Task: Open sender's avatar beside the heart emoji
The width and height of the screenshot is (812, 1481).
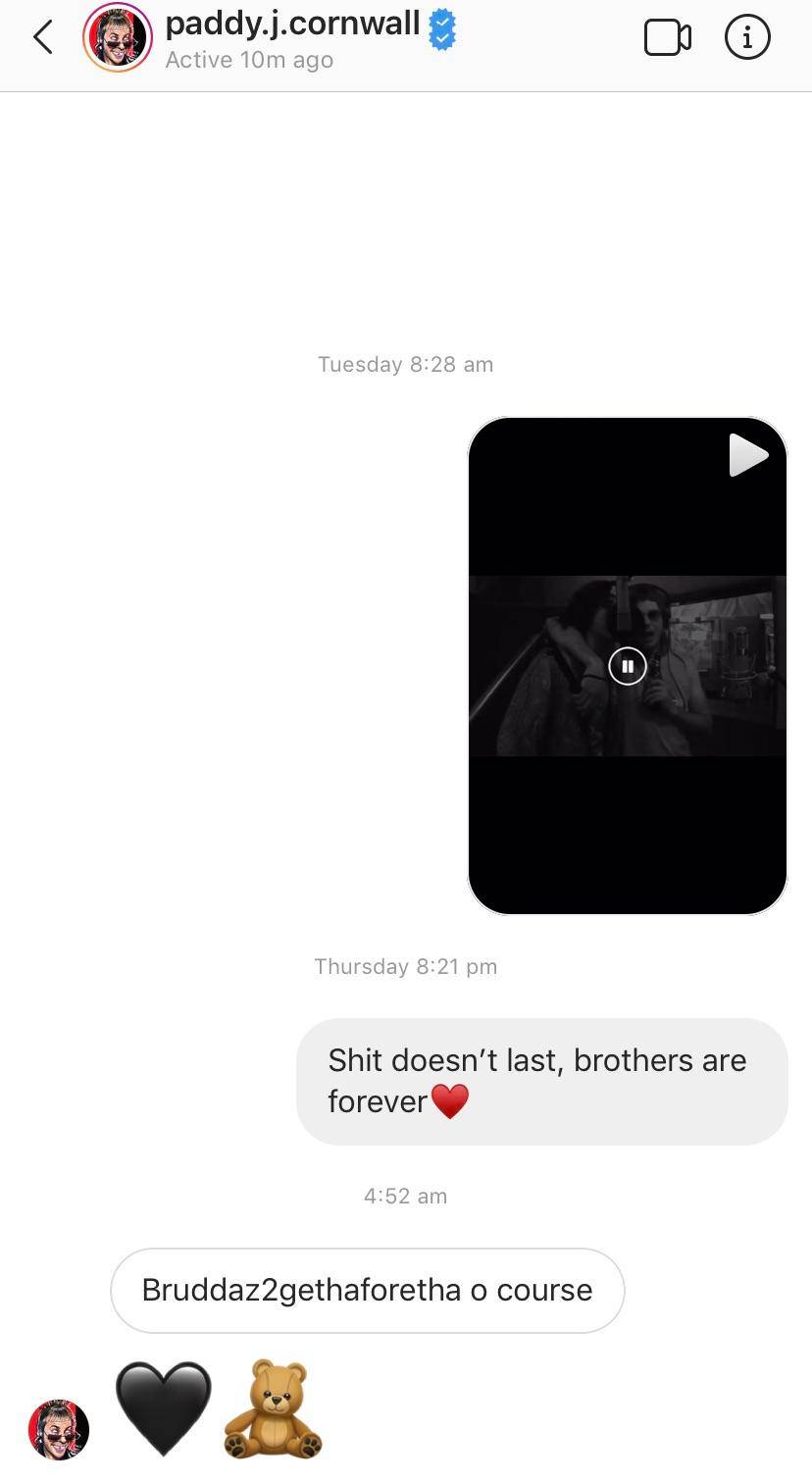Action: pos(59,1429)
